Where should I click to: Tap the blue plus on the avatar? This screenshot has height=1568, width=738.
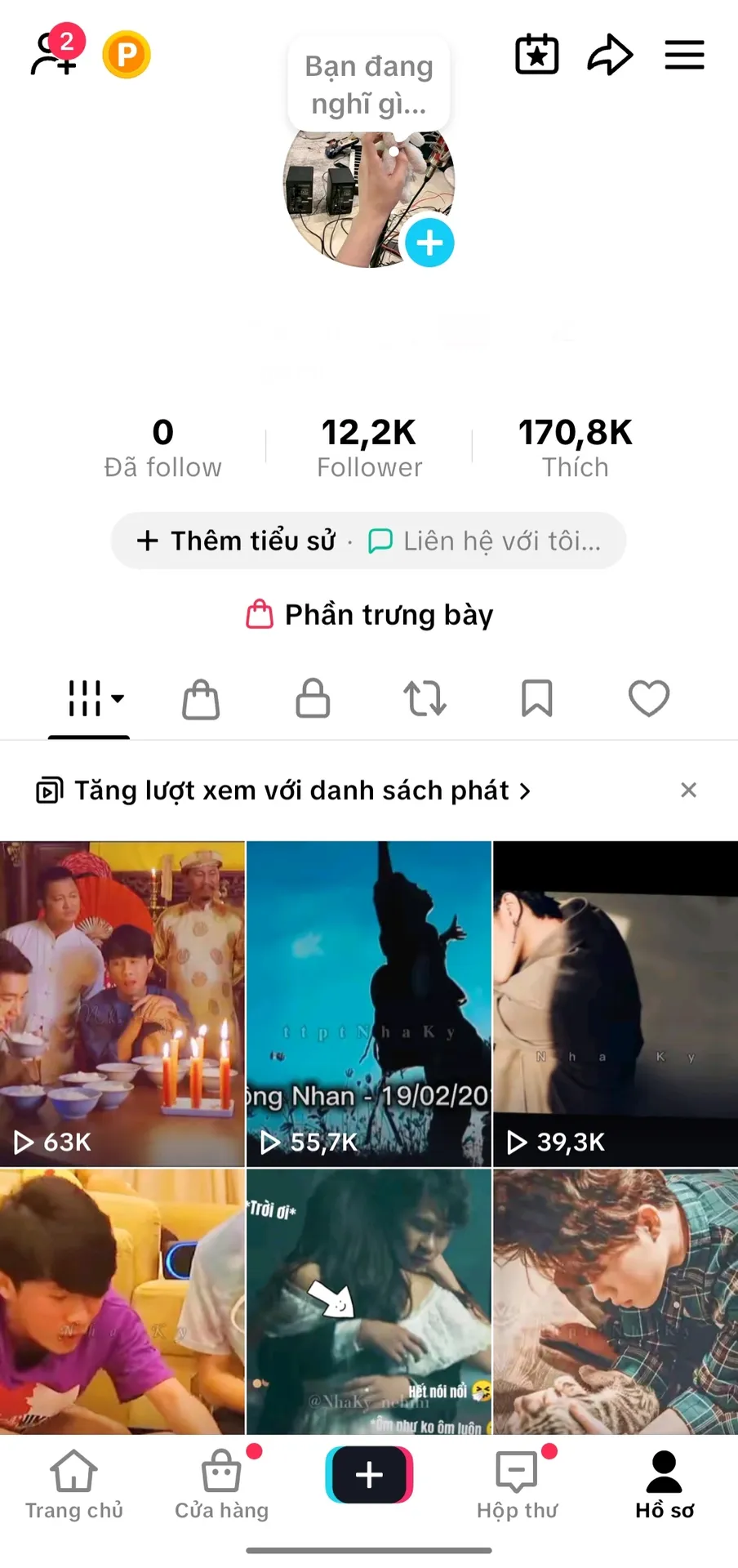(429, 243)
